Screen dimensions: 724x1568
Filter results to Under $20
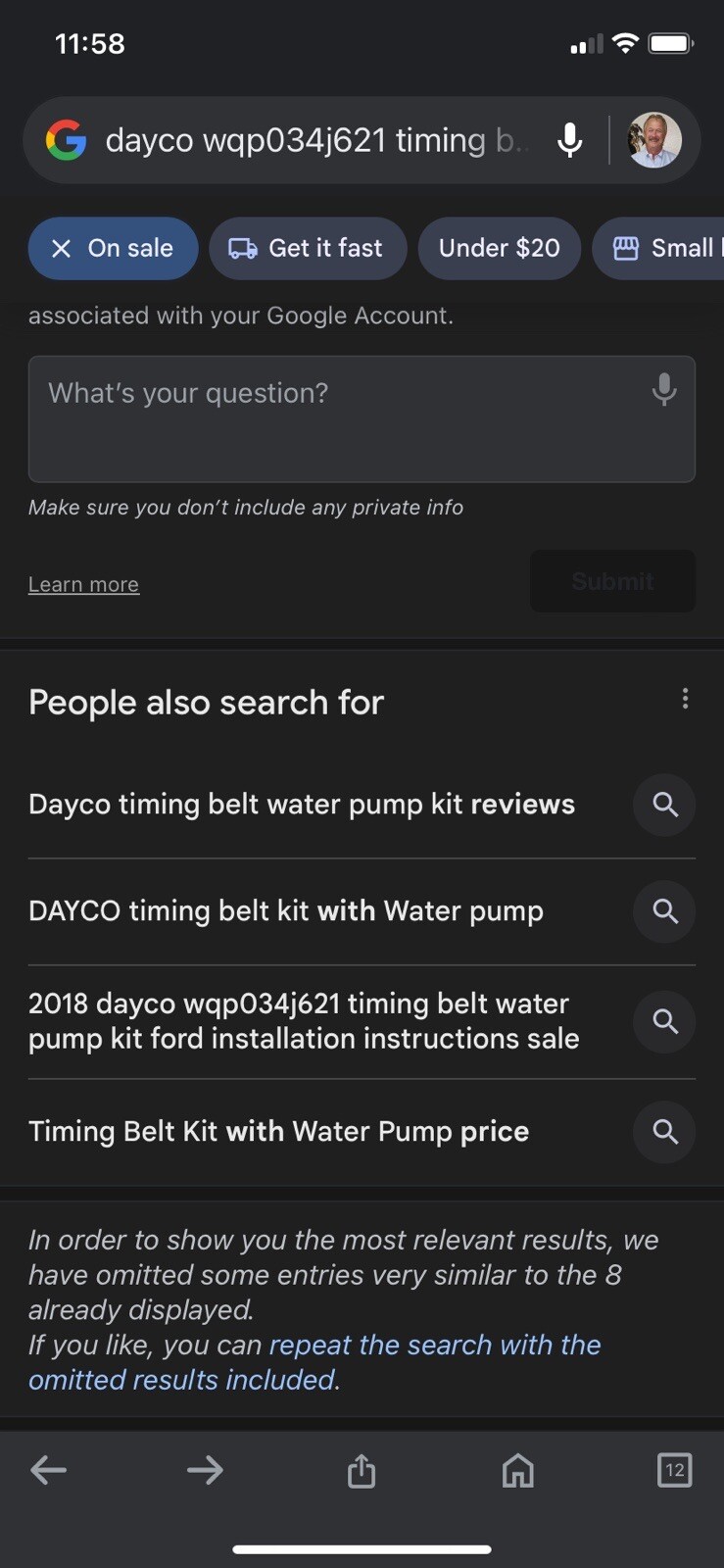click(499, 249)
